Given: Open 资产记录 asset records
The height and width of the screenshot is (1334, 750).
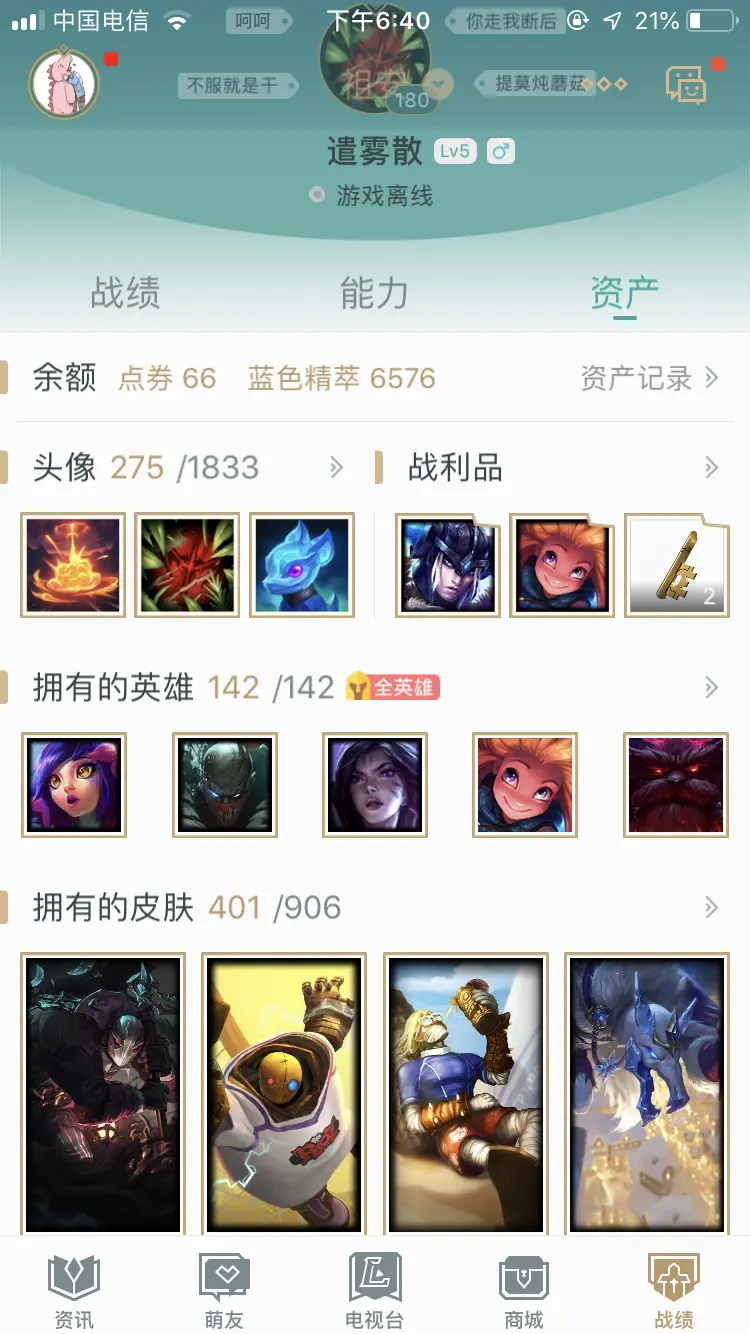Looking at the screenshot, I should point(650,378).
